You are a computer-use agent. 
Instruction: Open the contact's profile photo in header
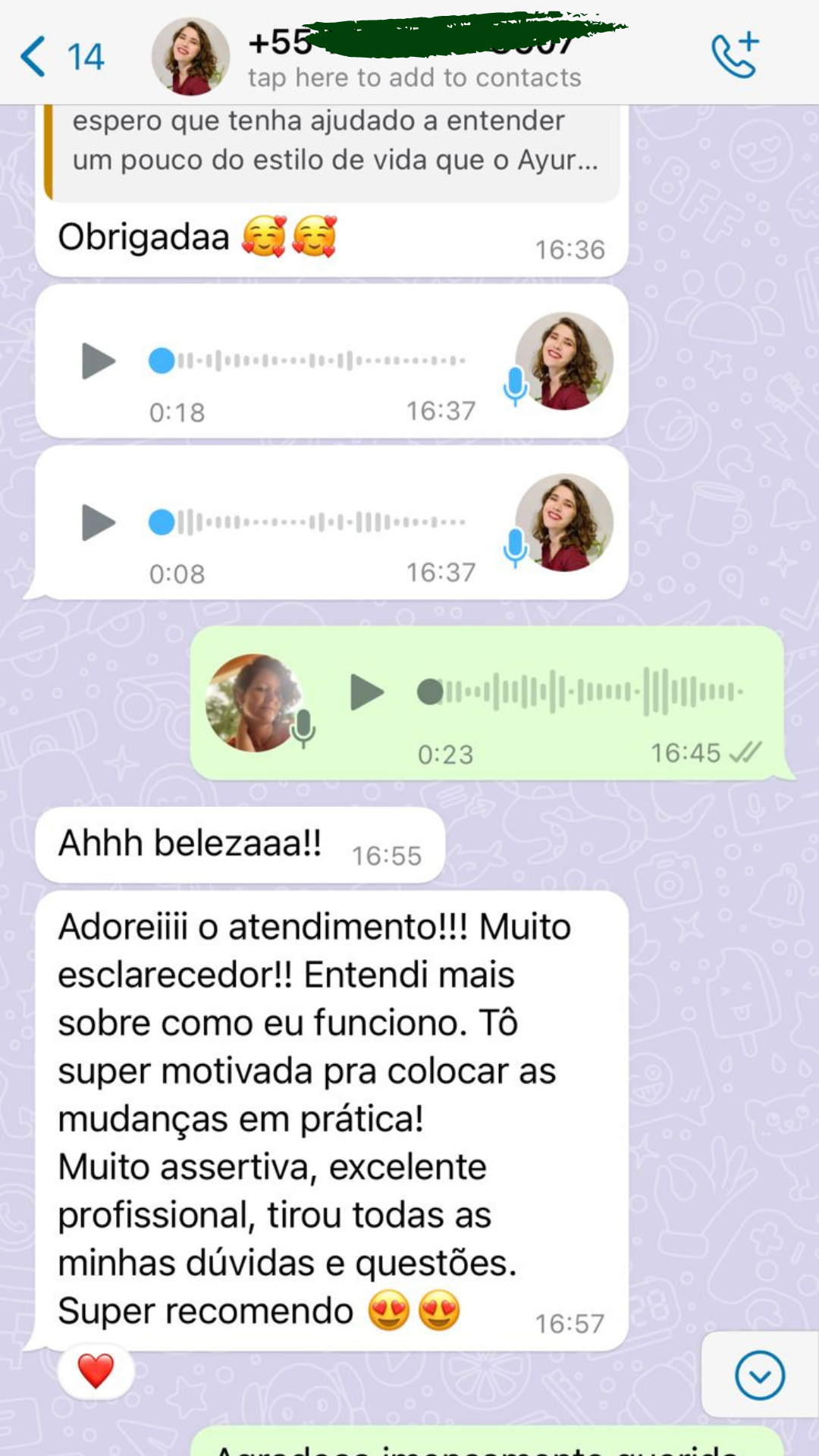point(190,57)
